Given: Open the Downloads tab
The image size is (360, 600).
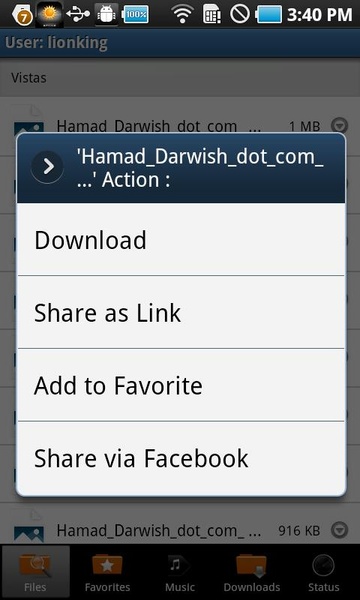Looking at the screenshot, I should [x=252, y=572].
